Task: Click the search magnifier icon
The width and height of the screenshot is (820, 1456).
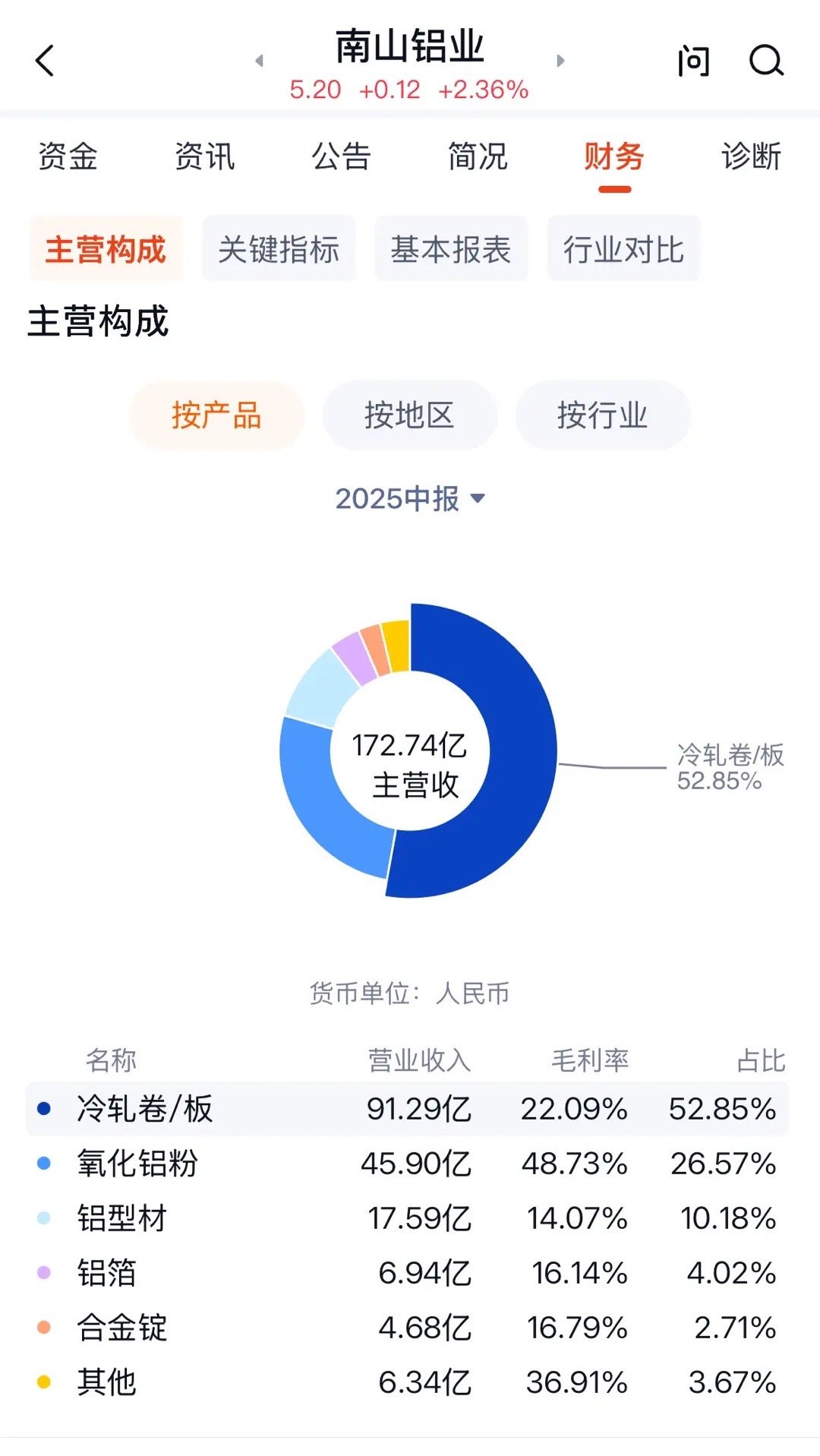Action: (x=767, y=62)
